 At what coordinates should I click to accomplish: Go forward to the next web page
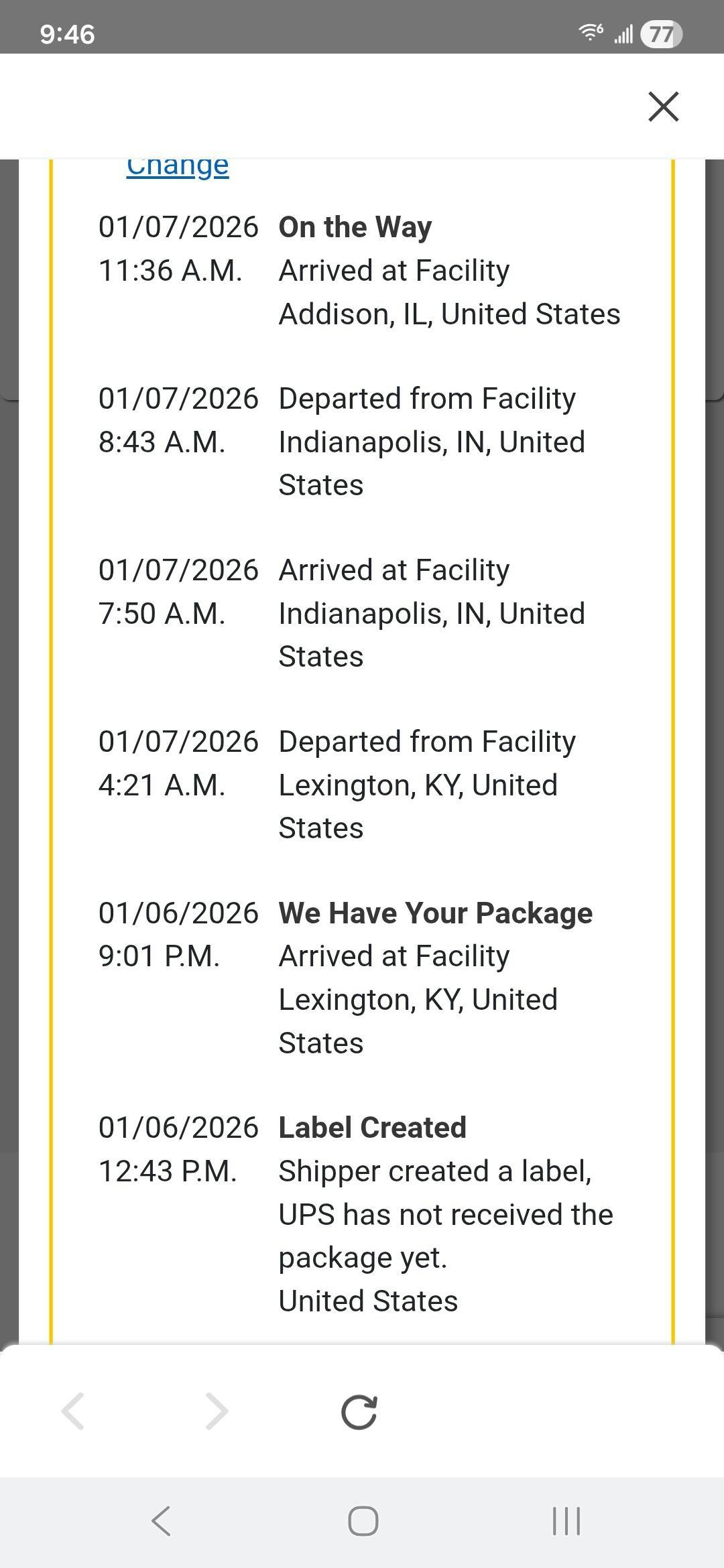216,1411
